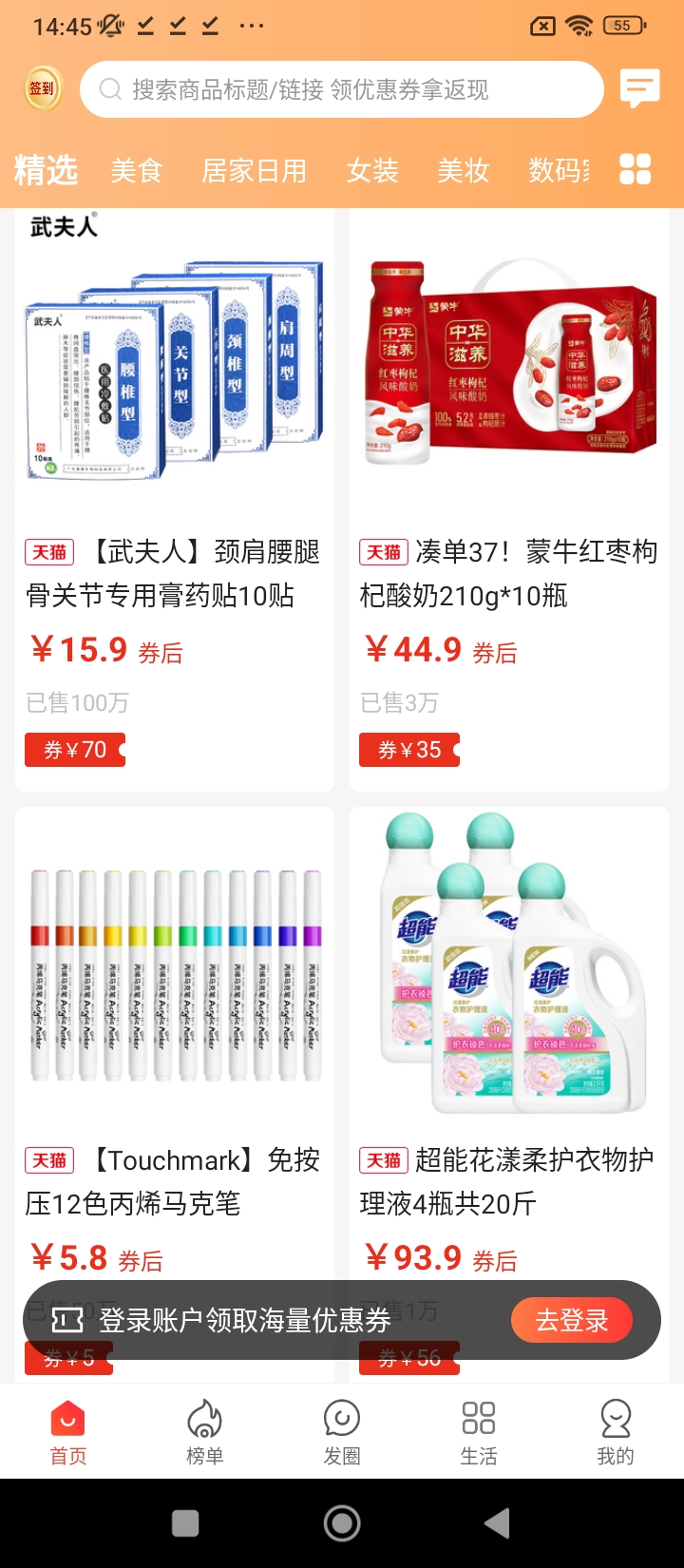The image size is (684, 1568).
Task: Tap the 去登录 login button
Action: pyautogui.click(x=571, y=1320)
